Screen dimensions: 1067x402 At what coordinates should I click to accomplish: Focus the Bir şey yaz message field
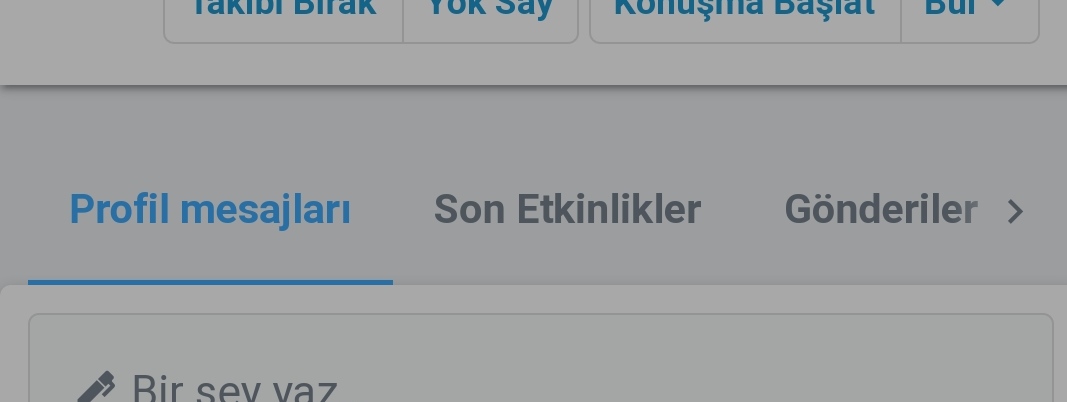tap(540, 385)
